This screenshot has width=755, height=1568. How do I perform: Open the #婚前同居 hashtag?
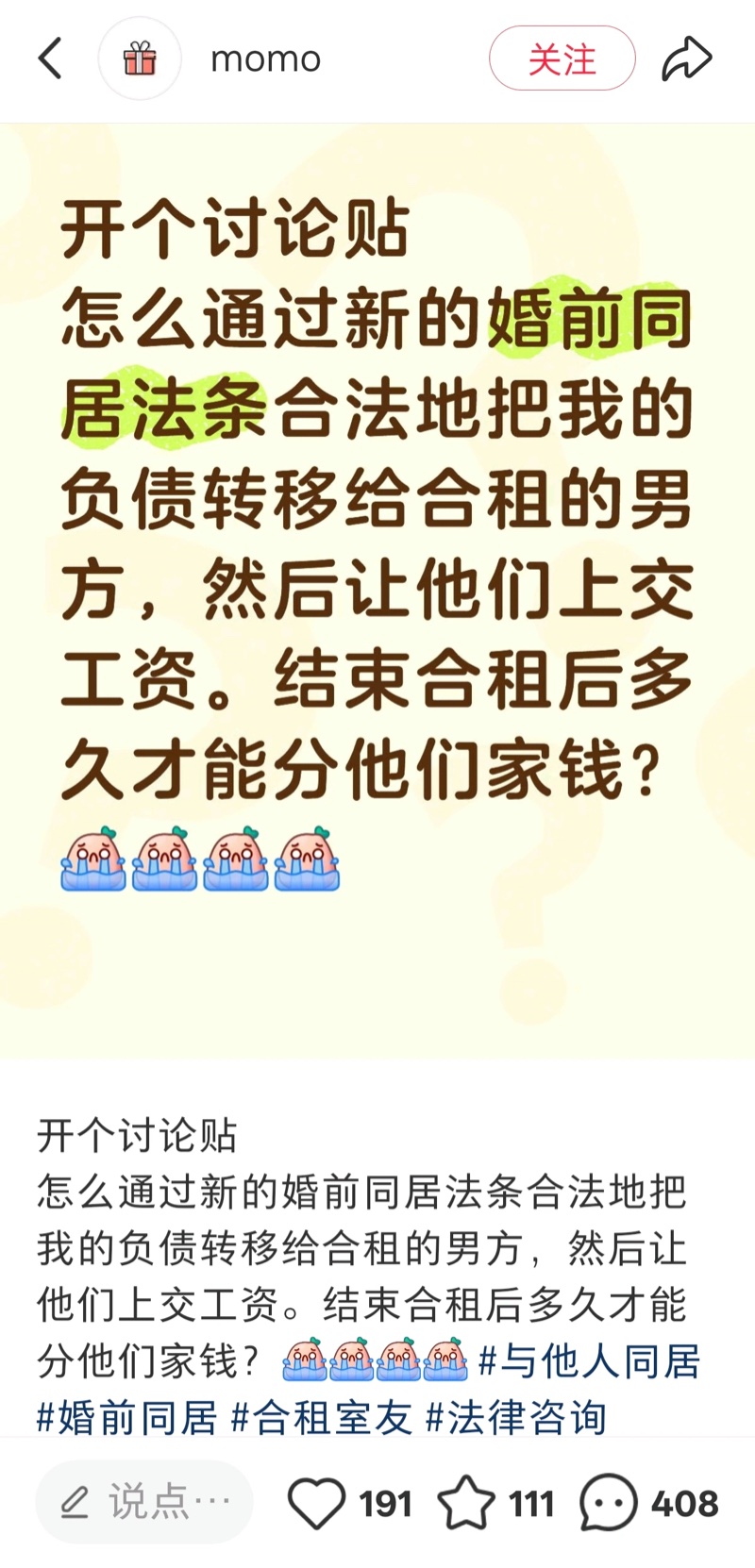click(127, 1417)
